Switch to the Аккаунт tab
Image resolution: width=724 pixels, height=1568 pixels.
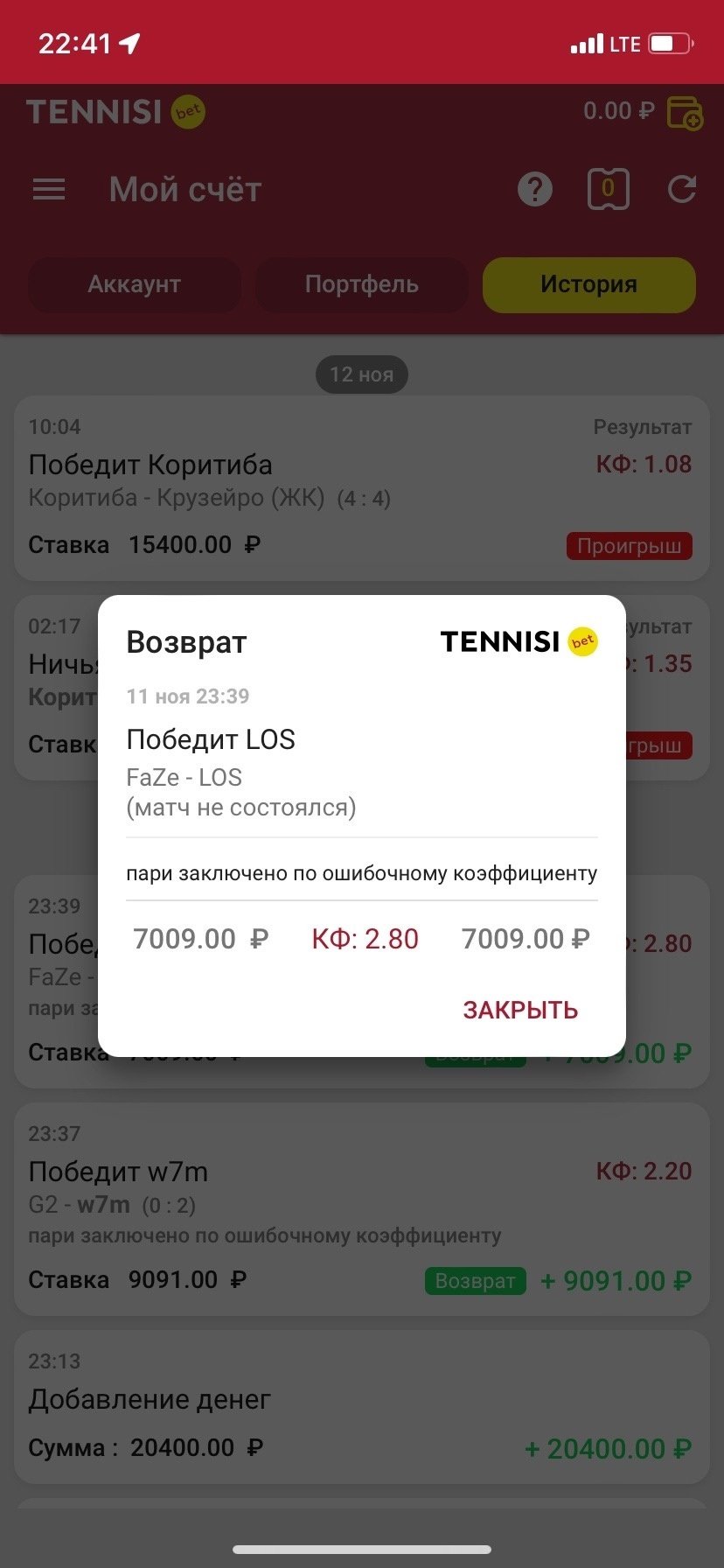(x=134, y=284)
